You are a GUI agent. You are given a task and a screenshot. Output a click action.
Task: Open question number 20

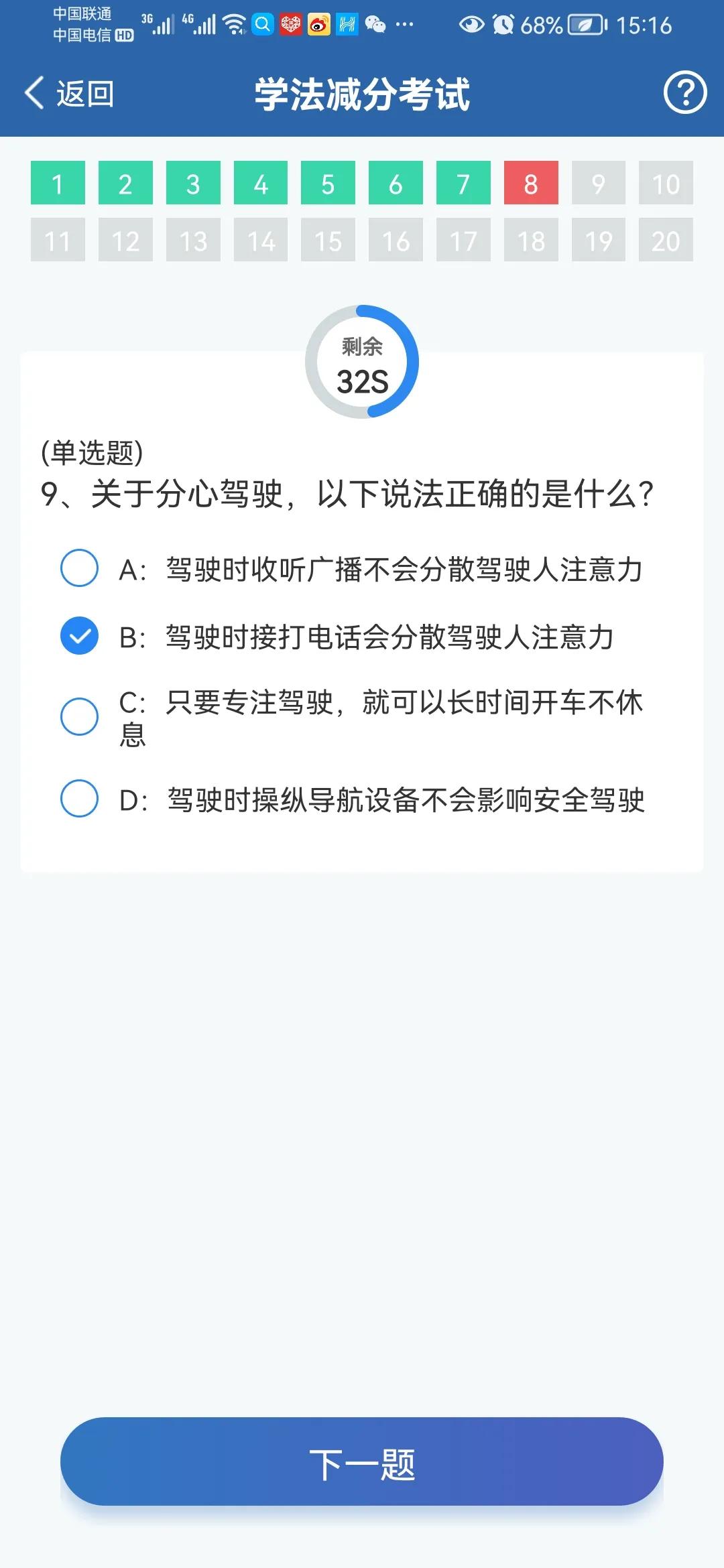click(666, 240)
